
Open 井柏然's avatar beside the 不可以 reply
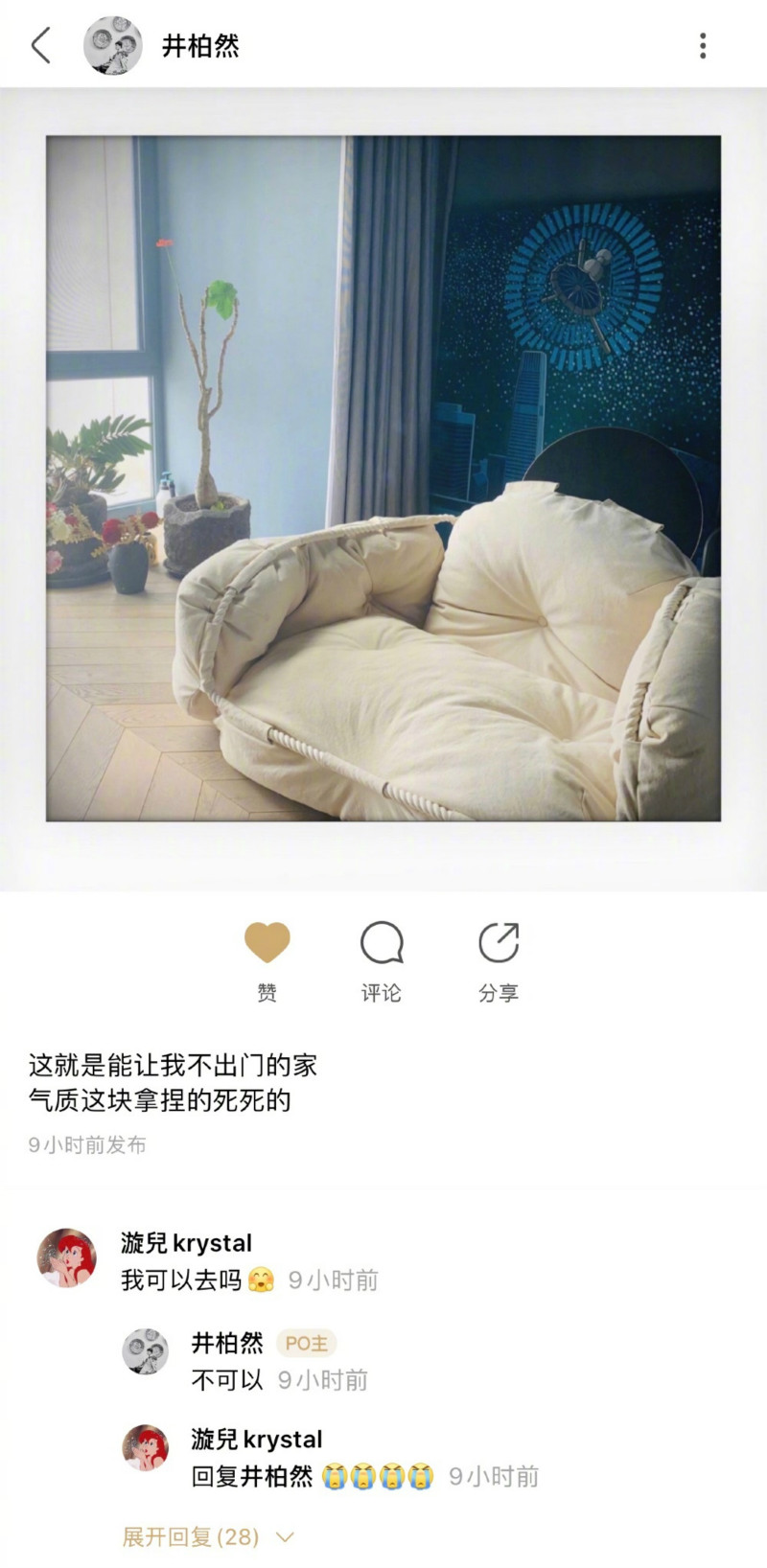[x=146, y=1351]
